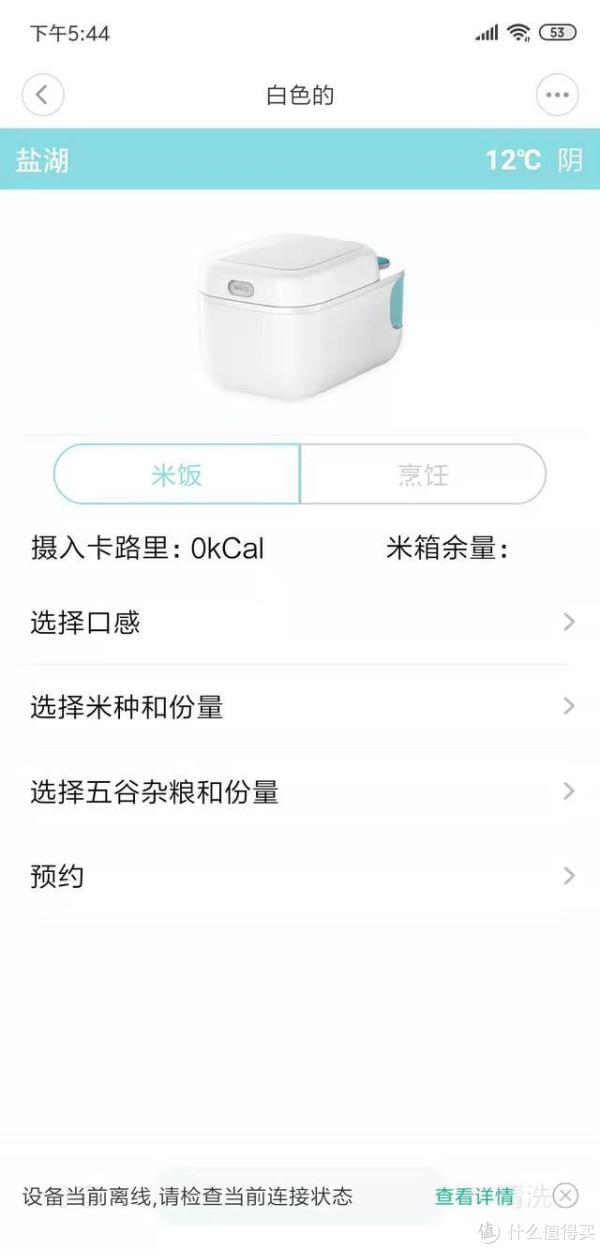Dismiss the device offline banner

pyautogui.click(x=566, y=1196)
